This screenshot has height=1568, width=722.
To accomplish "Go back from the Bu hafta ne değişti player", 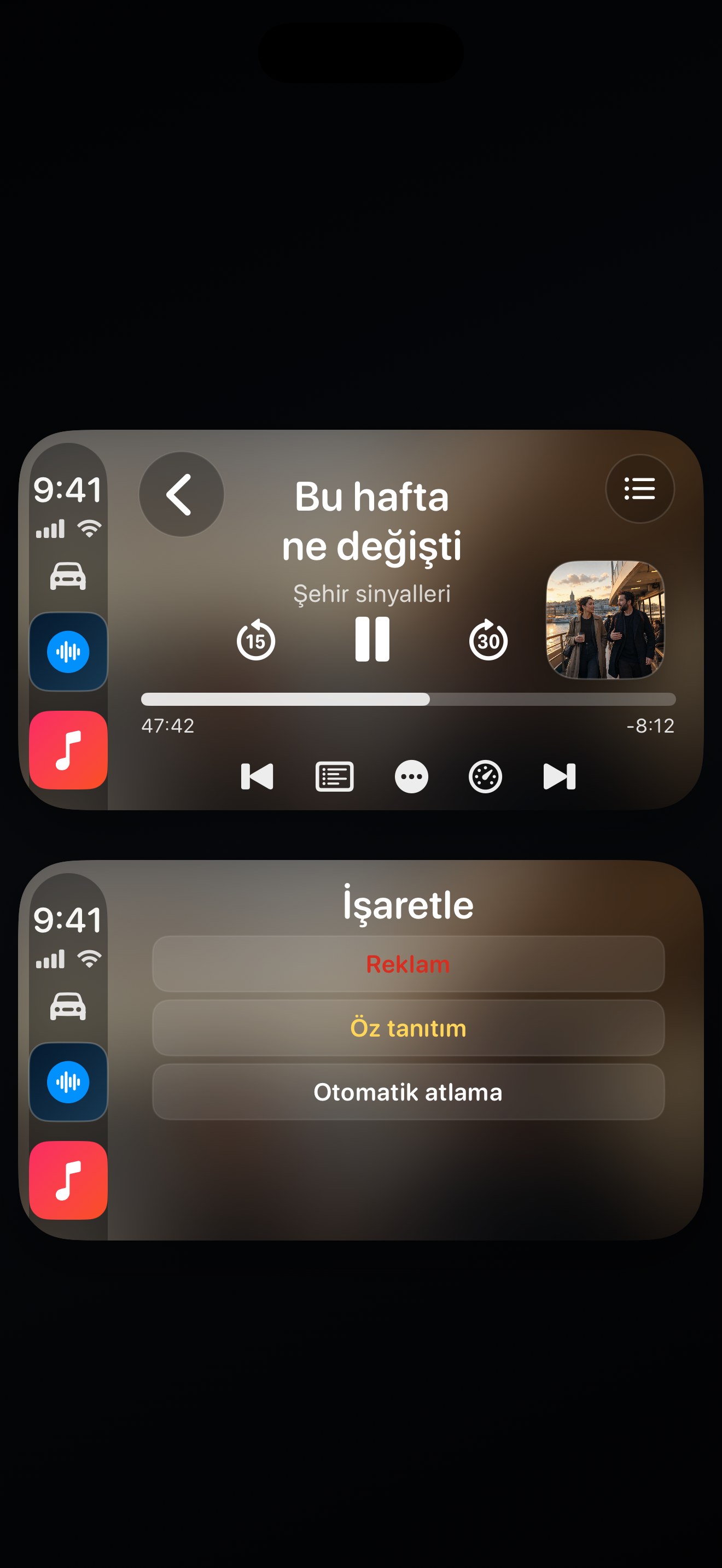I will (x=182, y=494).
